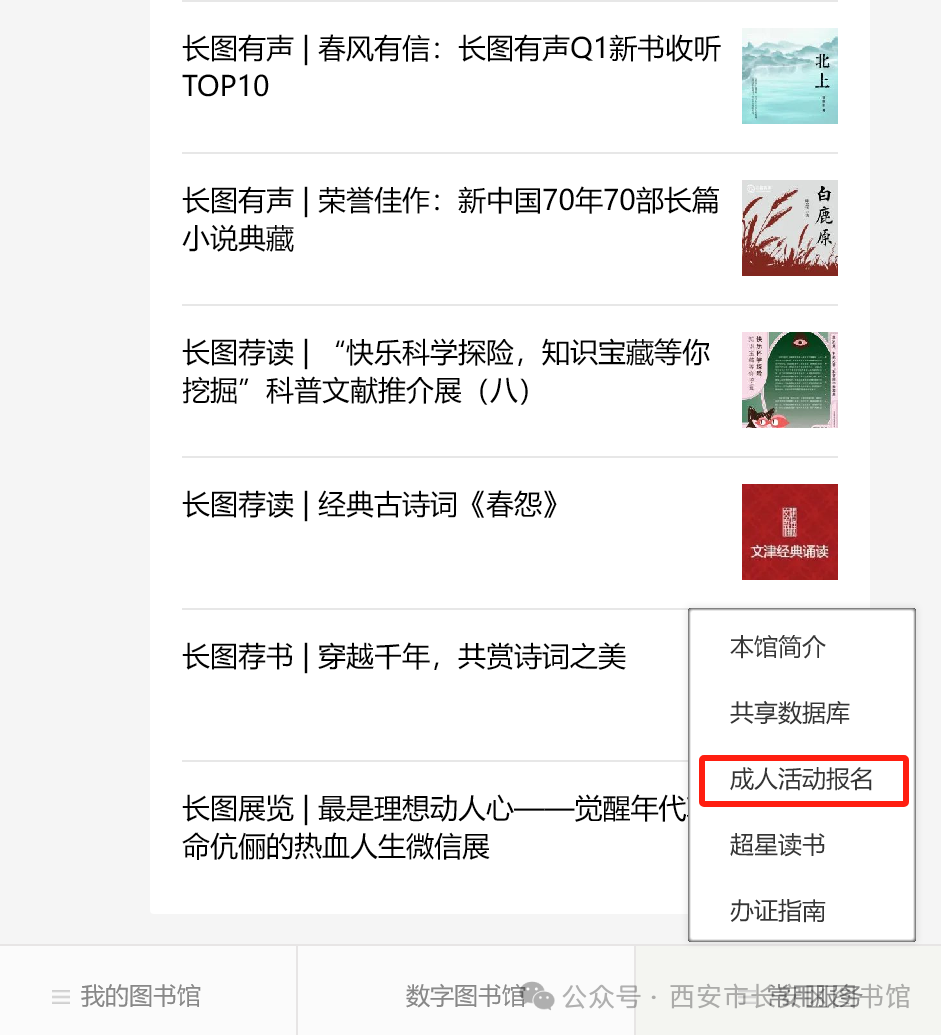
Task: Select 共享数据库 from the popup menu
Action: click(789, 713)
